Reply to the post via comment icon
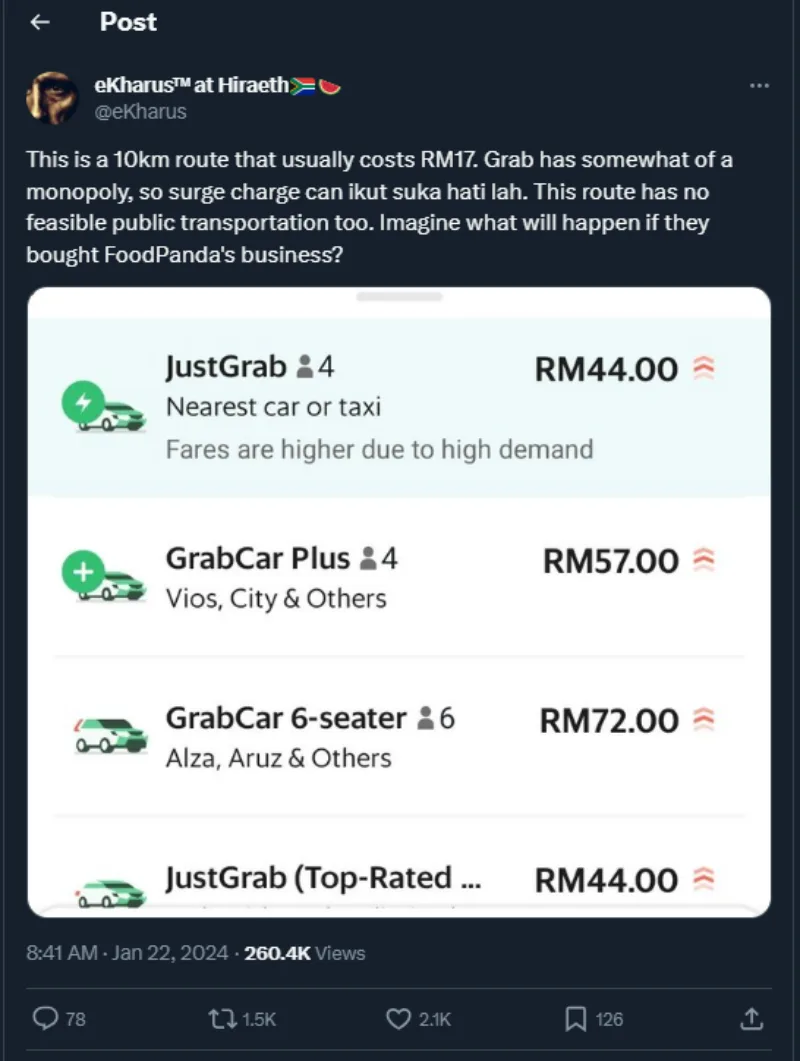This screenshot has height=1061, width=800. pyautogui.click(x=46, y=1018)
